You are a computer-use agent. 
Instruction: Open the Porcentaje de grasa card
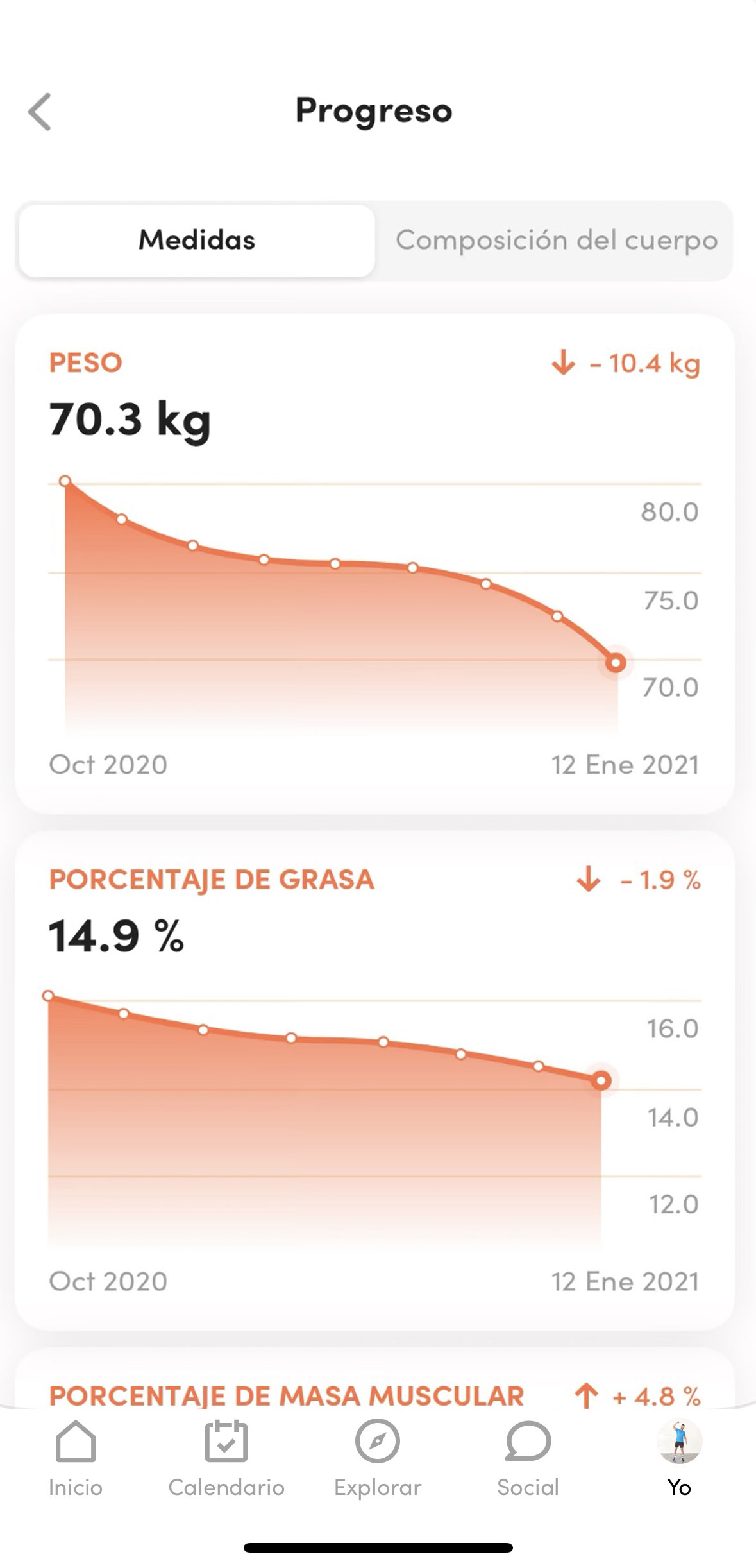pos(374,1079)
